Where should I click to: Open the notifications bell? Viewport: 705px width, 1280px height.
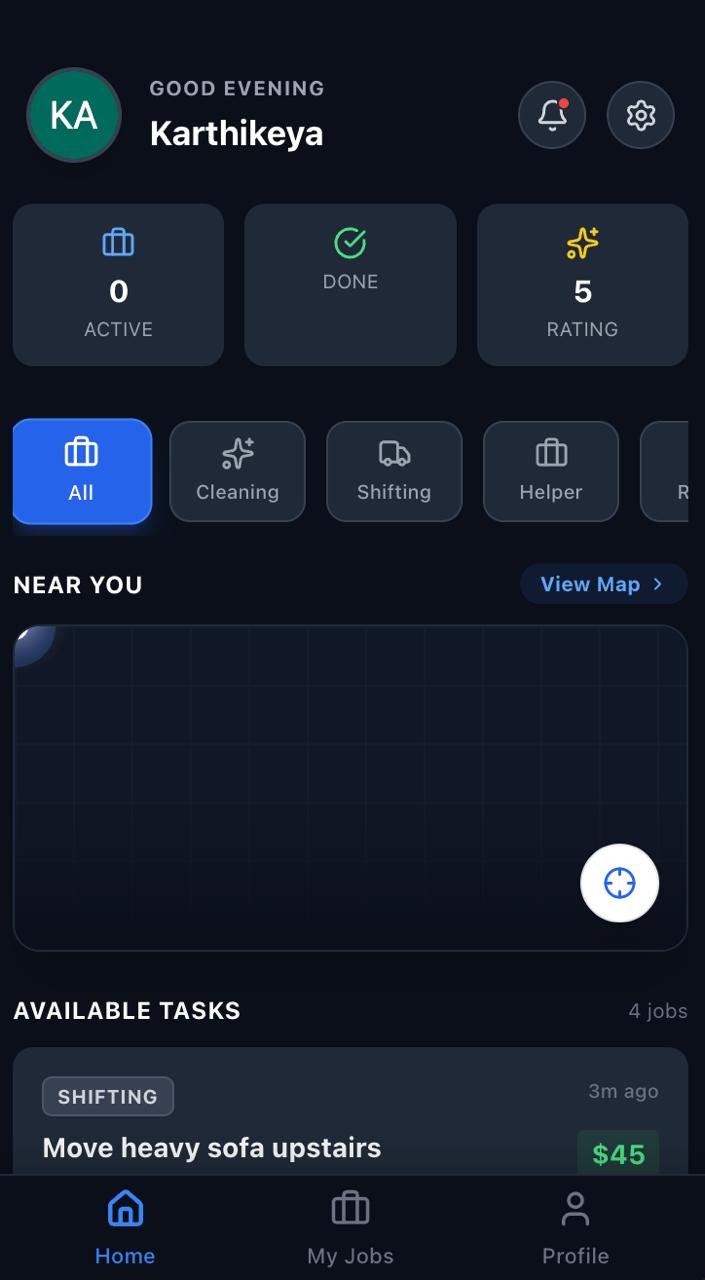tap(552, 115)
